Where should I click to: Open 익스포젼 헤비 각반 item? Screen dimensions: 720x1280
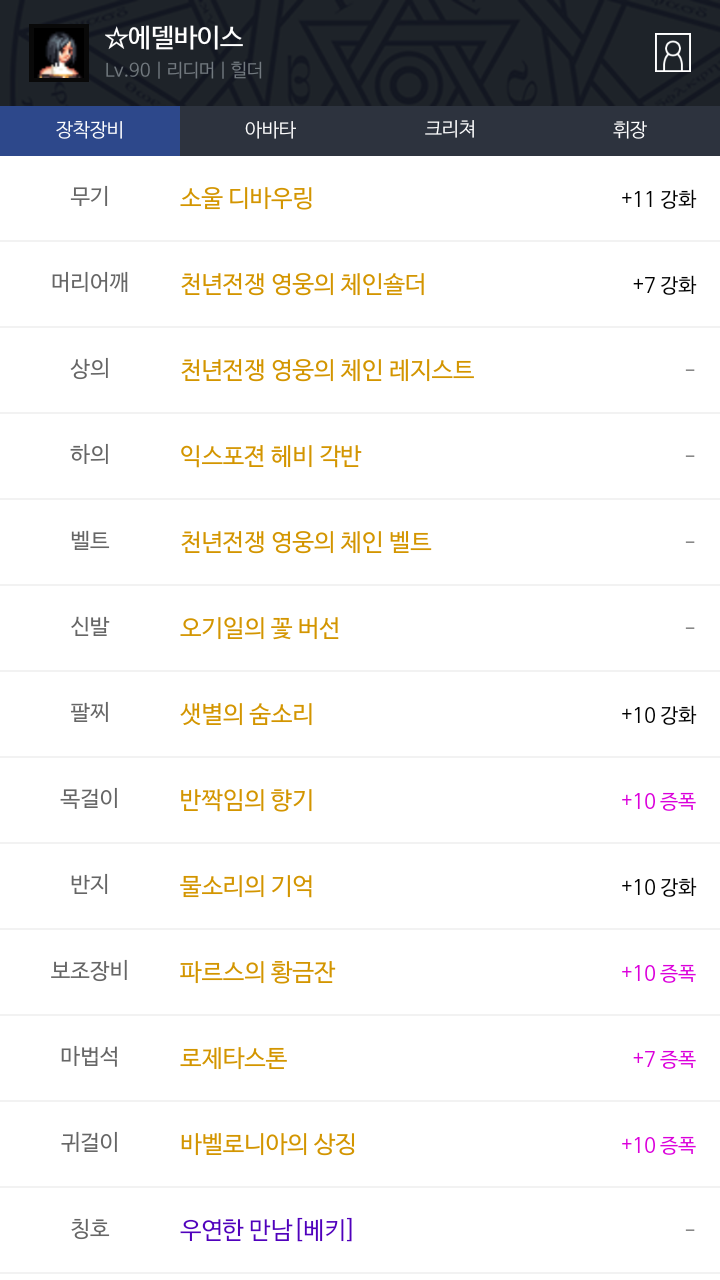[x=271, y=456]
